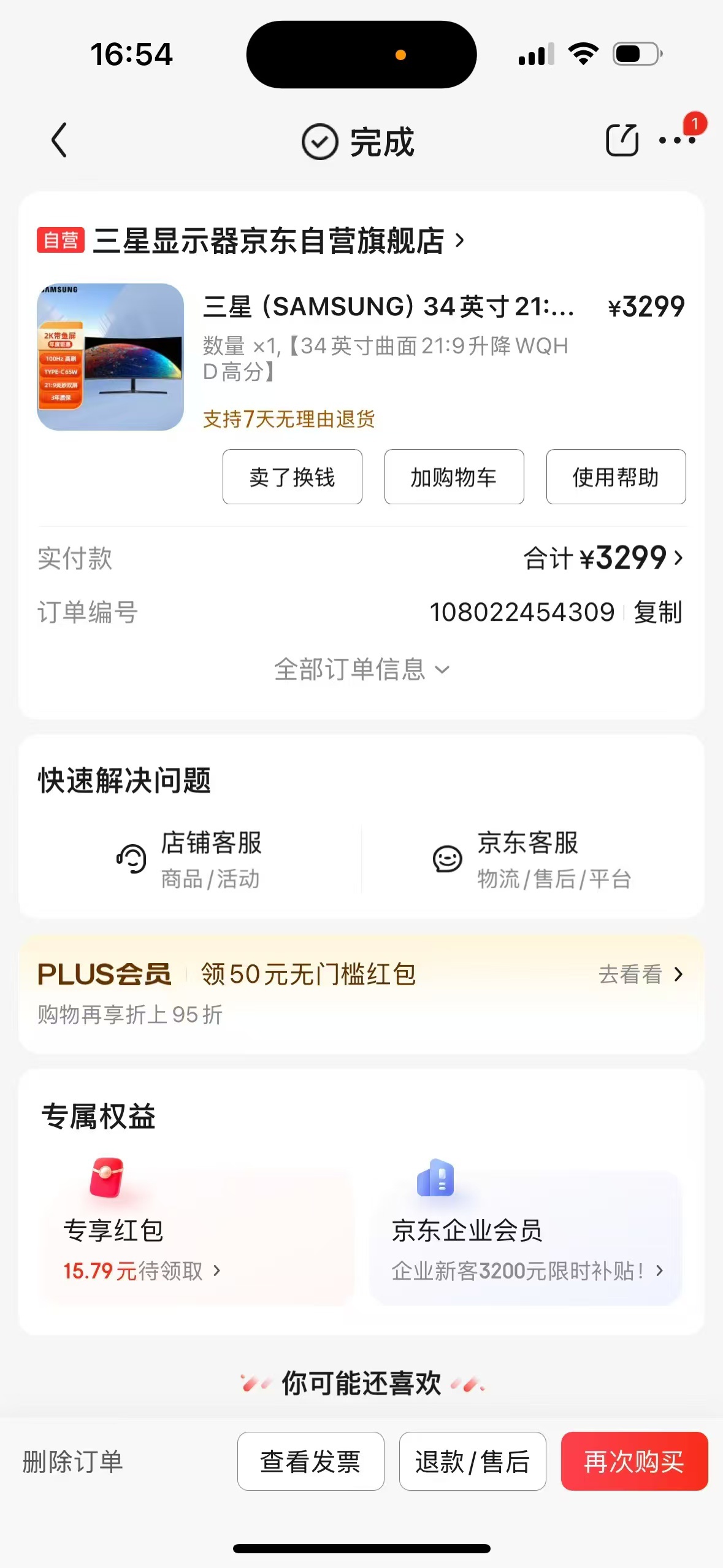This screenshot has width=723, height=1568.
Task: Contact 京东客服 for after-sales help
Action: (531, 859)
